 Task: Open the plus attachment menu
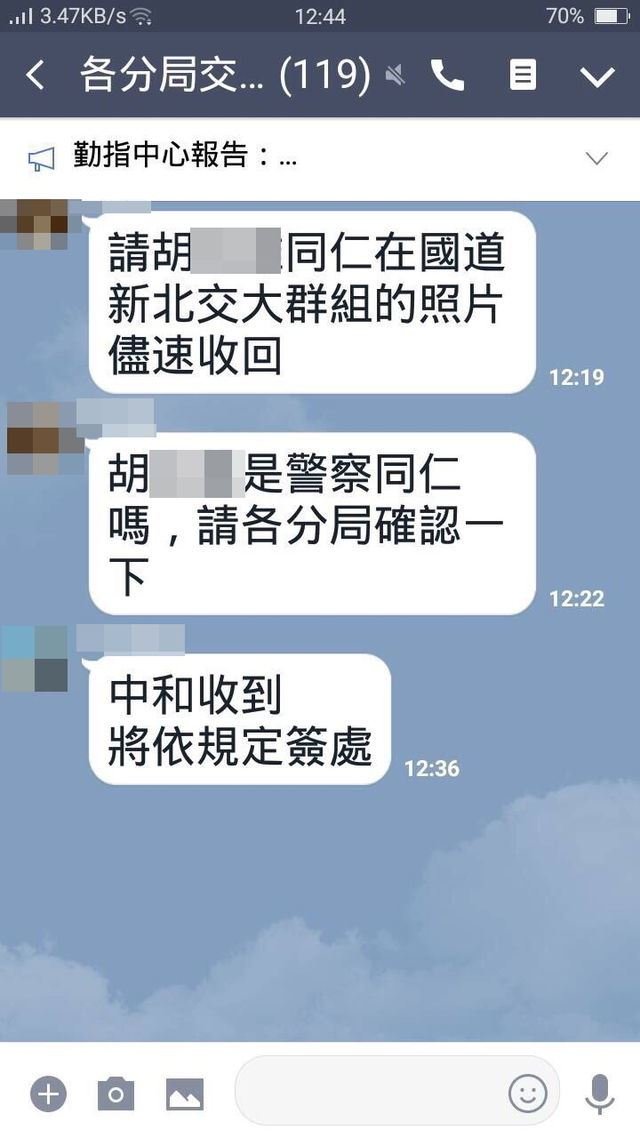[48, 1093]
